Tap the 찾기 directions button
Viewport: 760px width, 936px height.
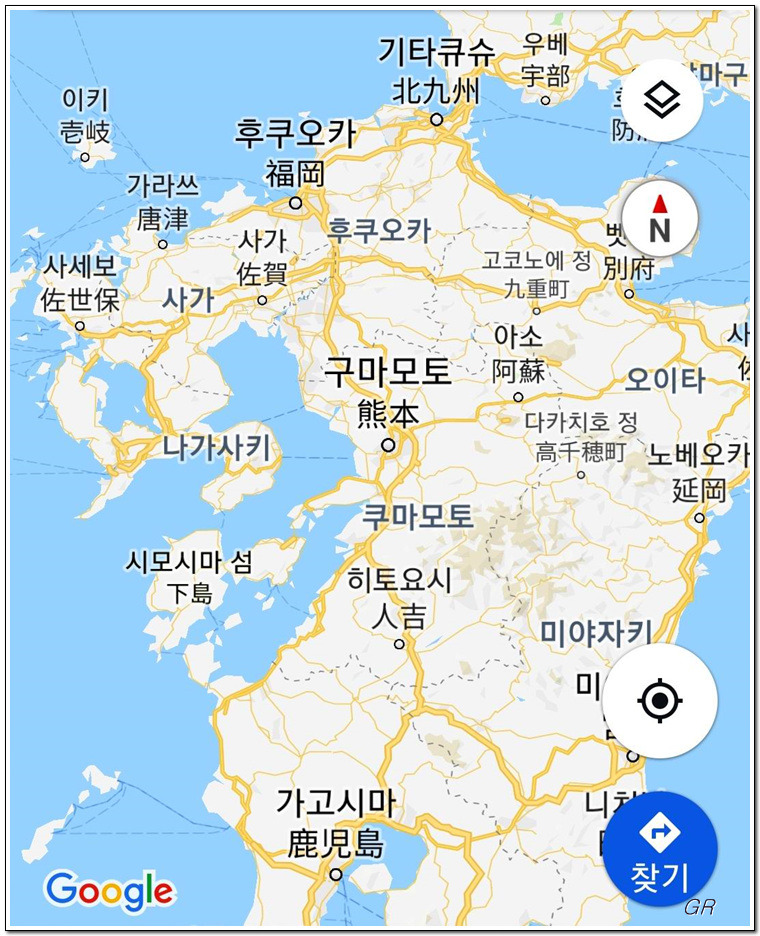(660, 849)
